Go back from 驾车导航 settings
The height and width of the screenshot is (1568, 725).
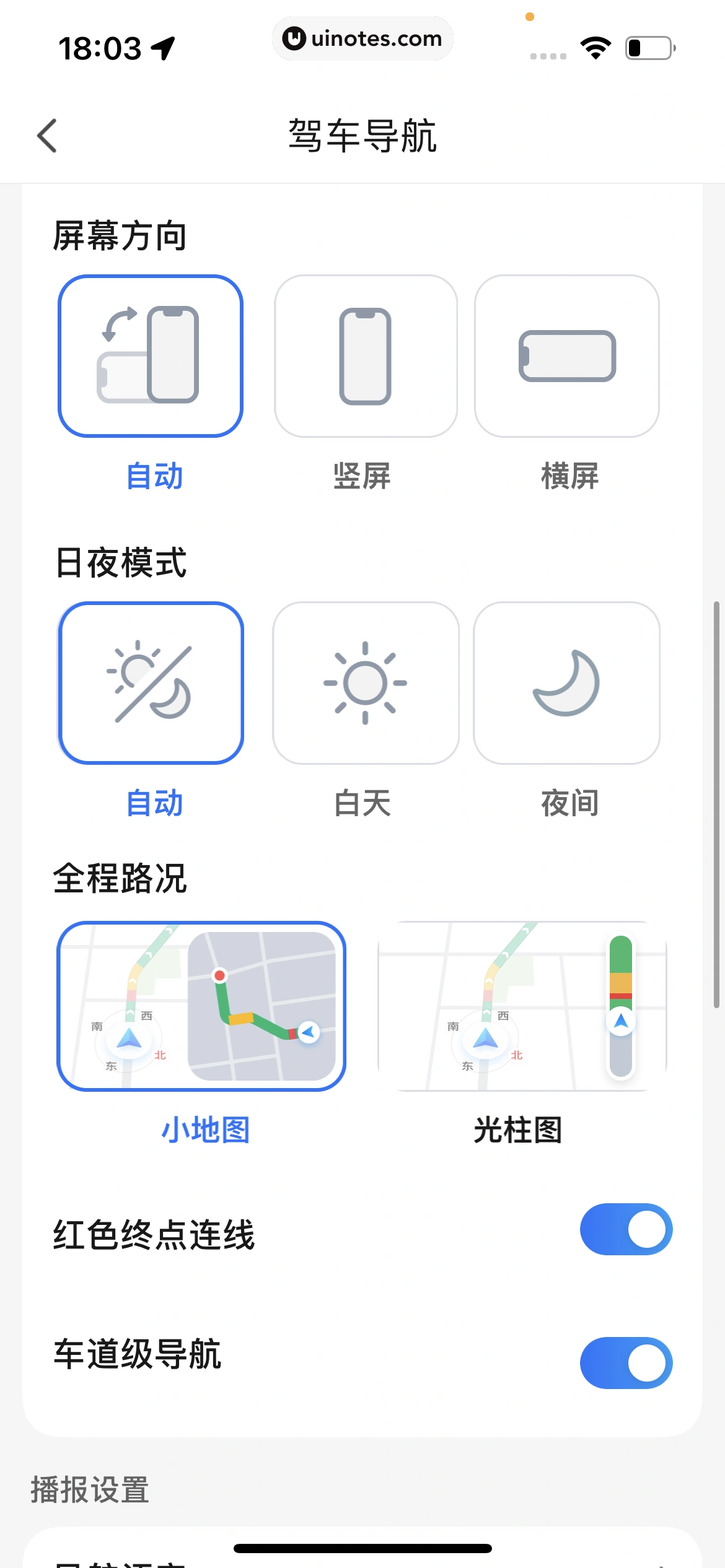point(47,136)
